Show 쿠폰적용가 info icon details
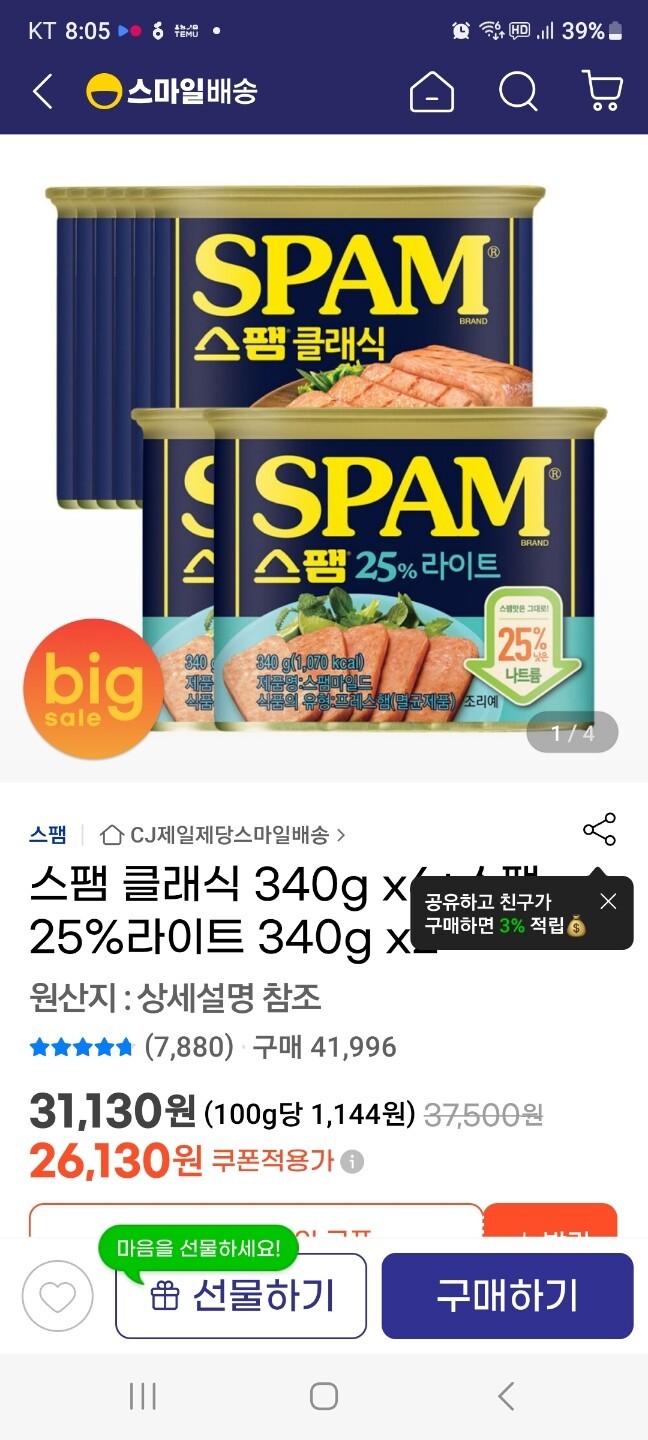The width and height of the screenshot is (648, 1440). coord(352,1162)
